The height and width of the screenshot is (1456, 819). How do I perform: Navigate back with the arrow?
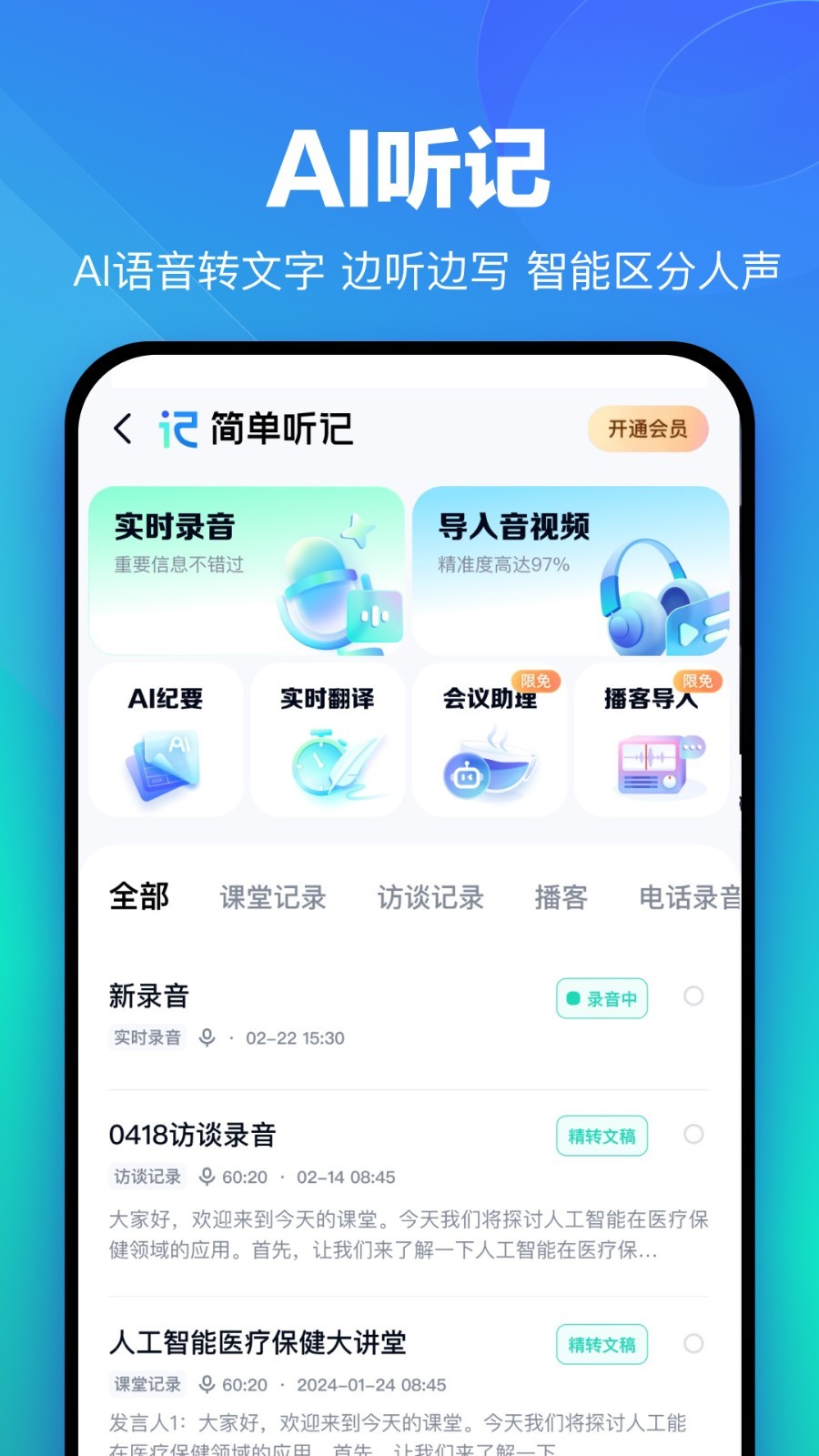pyautogui.click(x=123, y=428)
